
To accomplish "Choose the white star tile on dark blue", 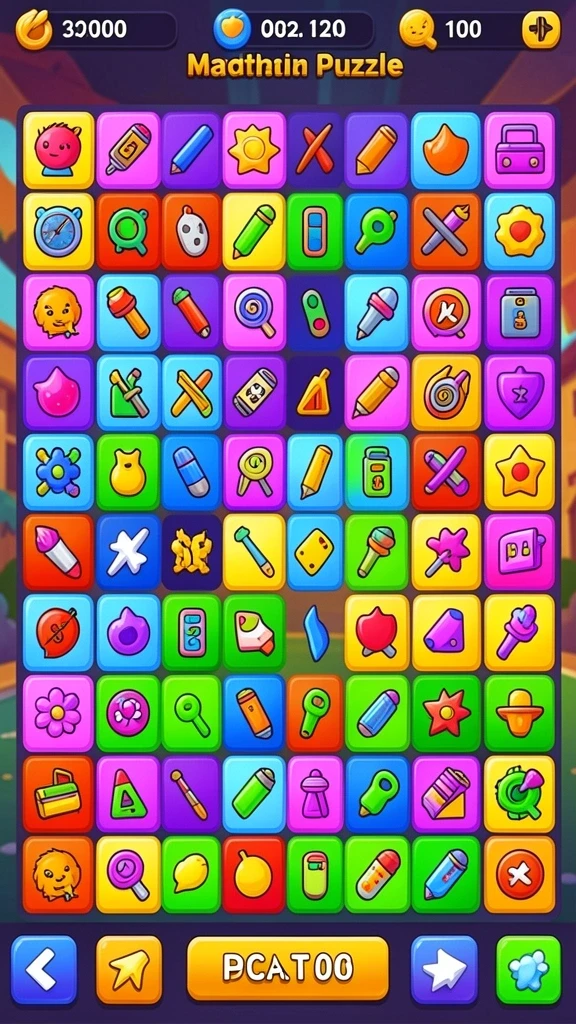I will [x=129, y=552].
